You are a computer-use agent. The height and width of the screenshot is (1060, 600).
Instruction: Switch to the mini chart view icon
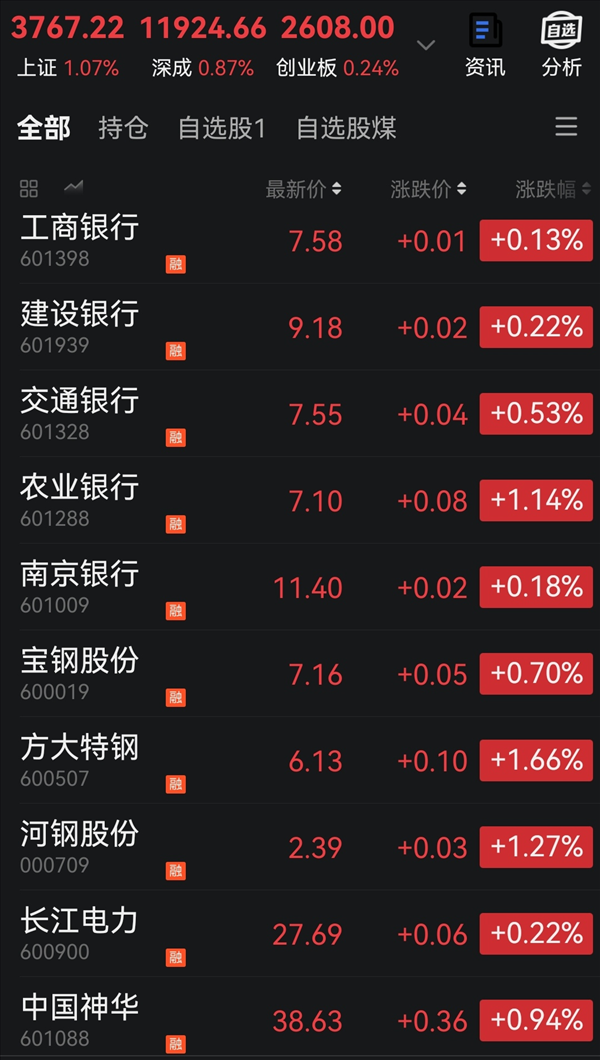(x=73, y=187)
